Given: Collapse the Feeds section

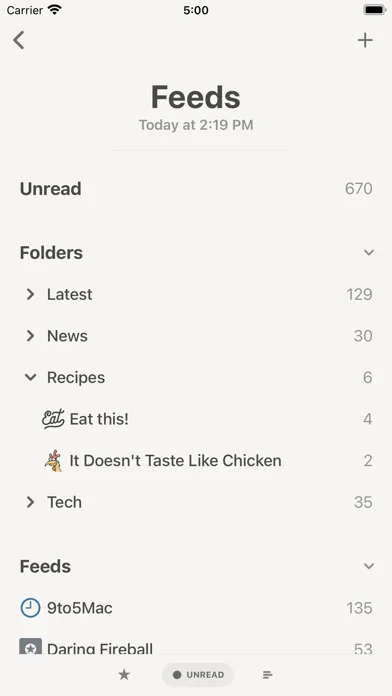Looking at the screenshot, I should tap(368, 566).
